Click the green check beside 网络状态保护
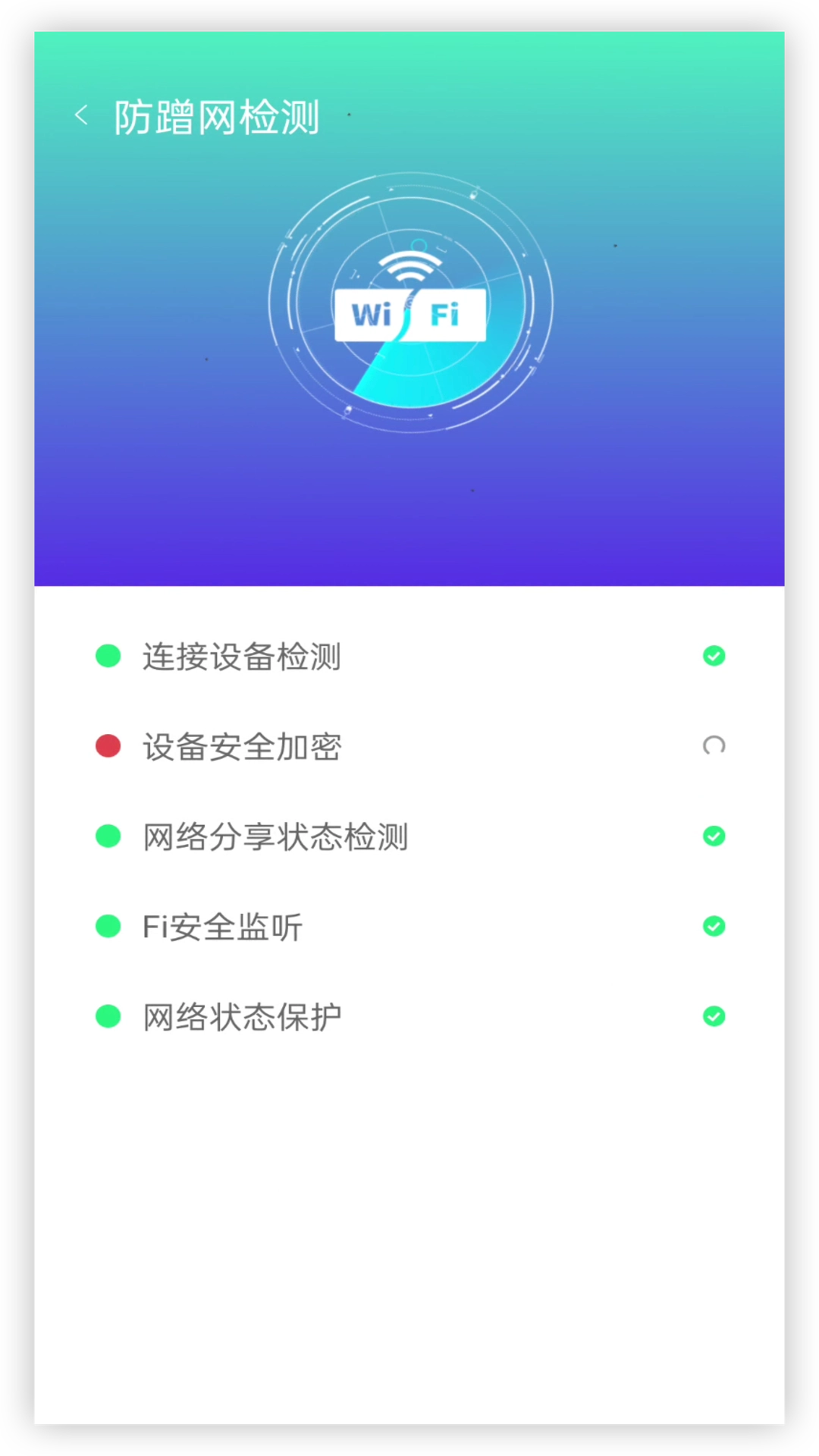Viewport: 819px width, 1456px height. (714, 1016)
